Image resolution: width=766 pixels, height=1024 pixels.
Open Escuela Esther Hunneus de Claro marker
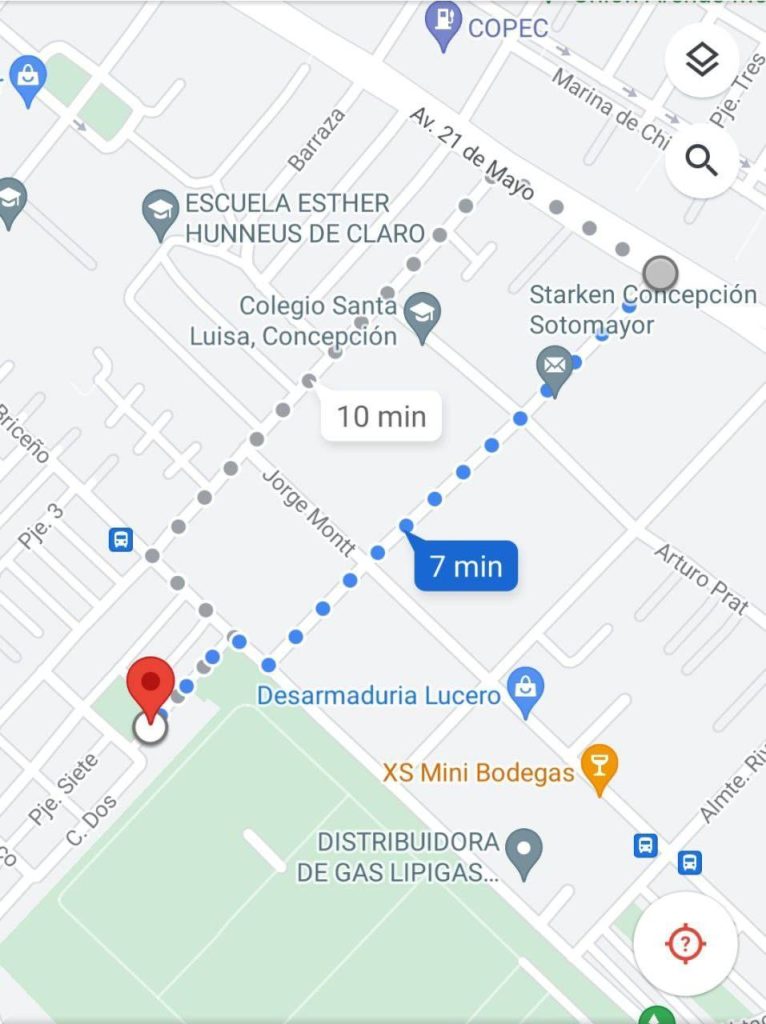[x=160, y=214]
